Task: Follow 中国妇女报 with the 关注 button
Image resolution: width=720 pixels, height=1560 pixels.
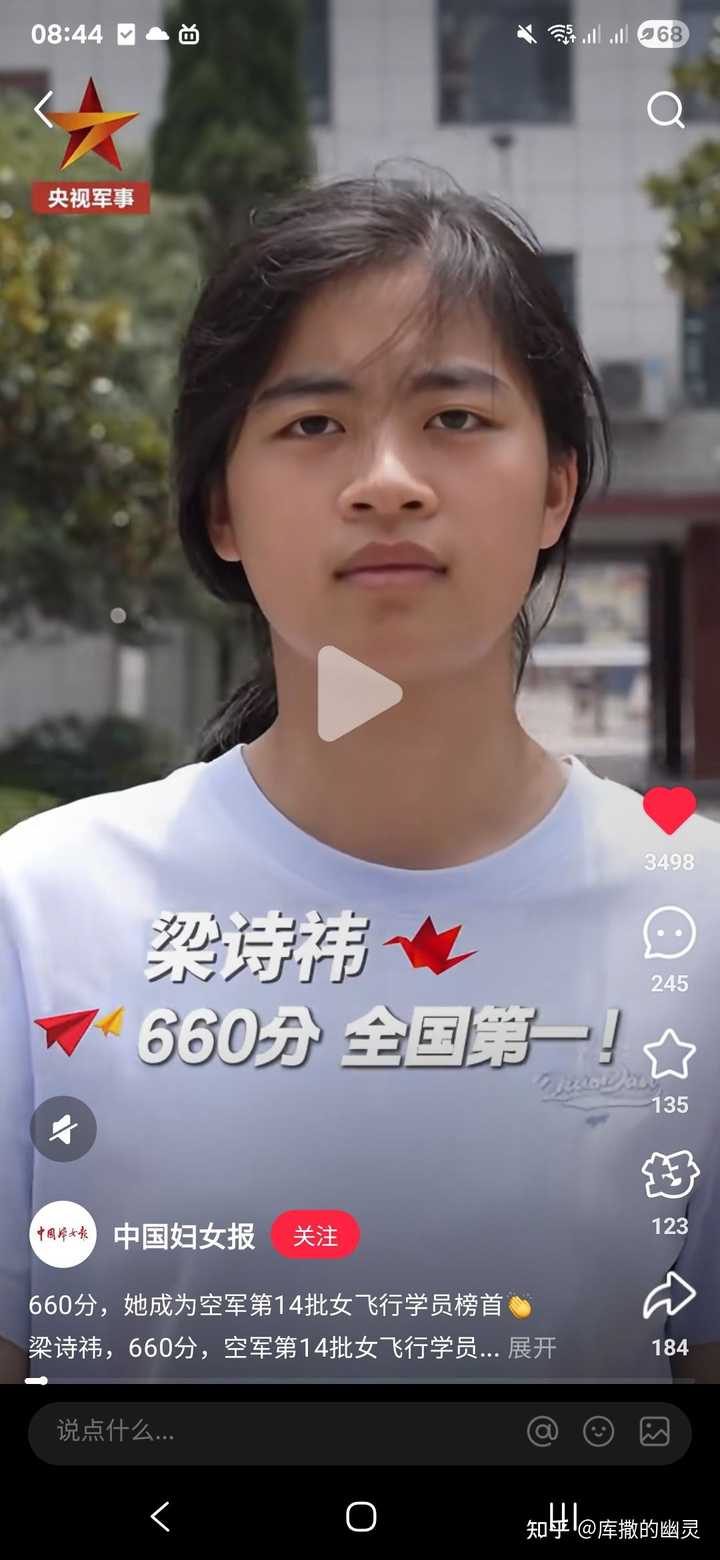Action: [315, 1236]
